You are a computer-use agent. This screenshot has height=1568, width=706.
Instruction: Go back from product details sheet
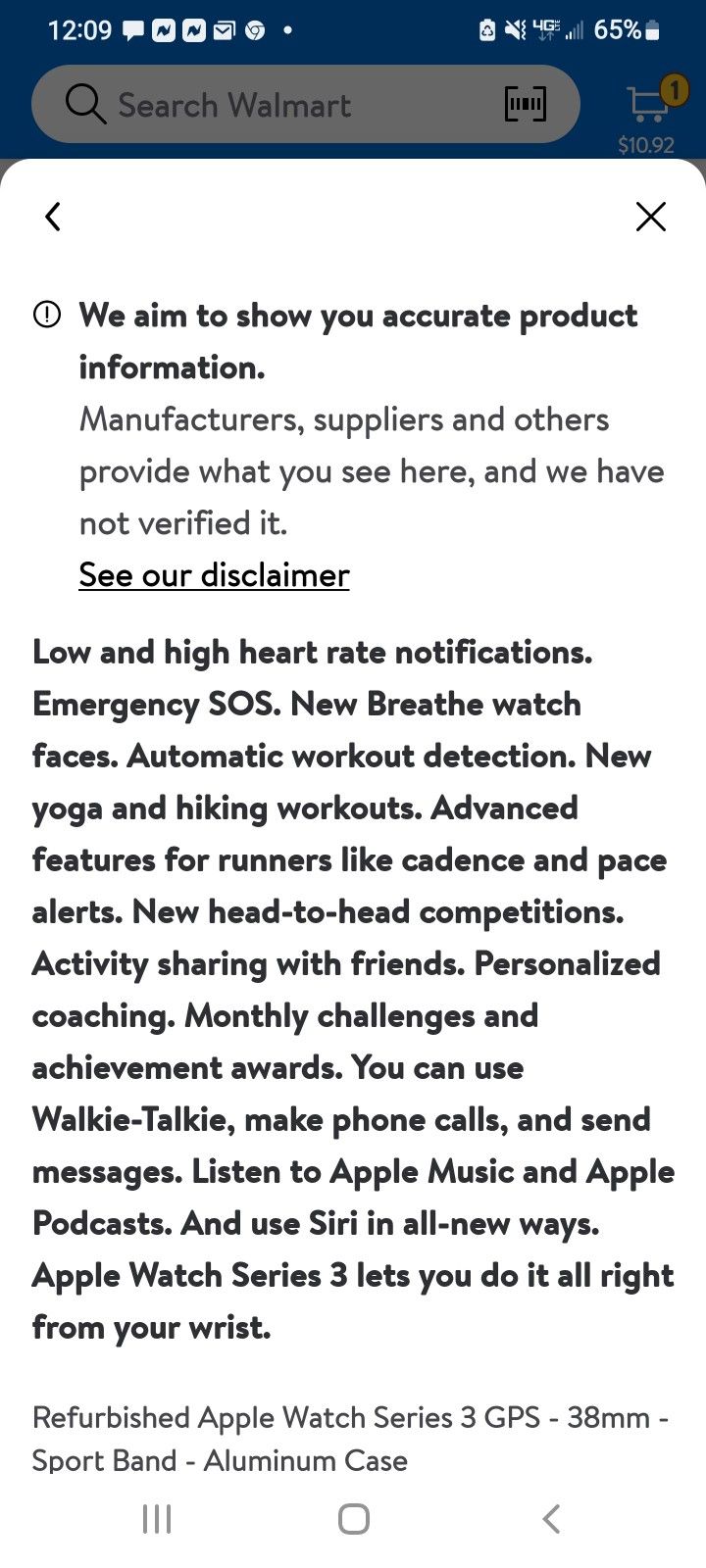54,217
